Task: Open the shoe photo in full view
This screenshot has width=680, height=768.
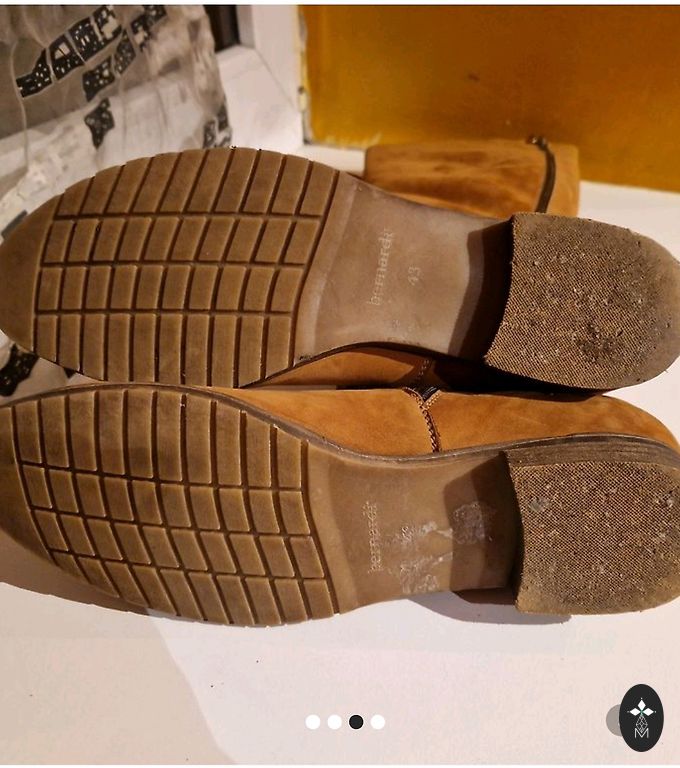Action: coord(340,380)
